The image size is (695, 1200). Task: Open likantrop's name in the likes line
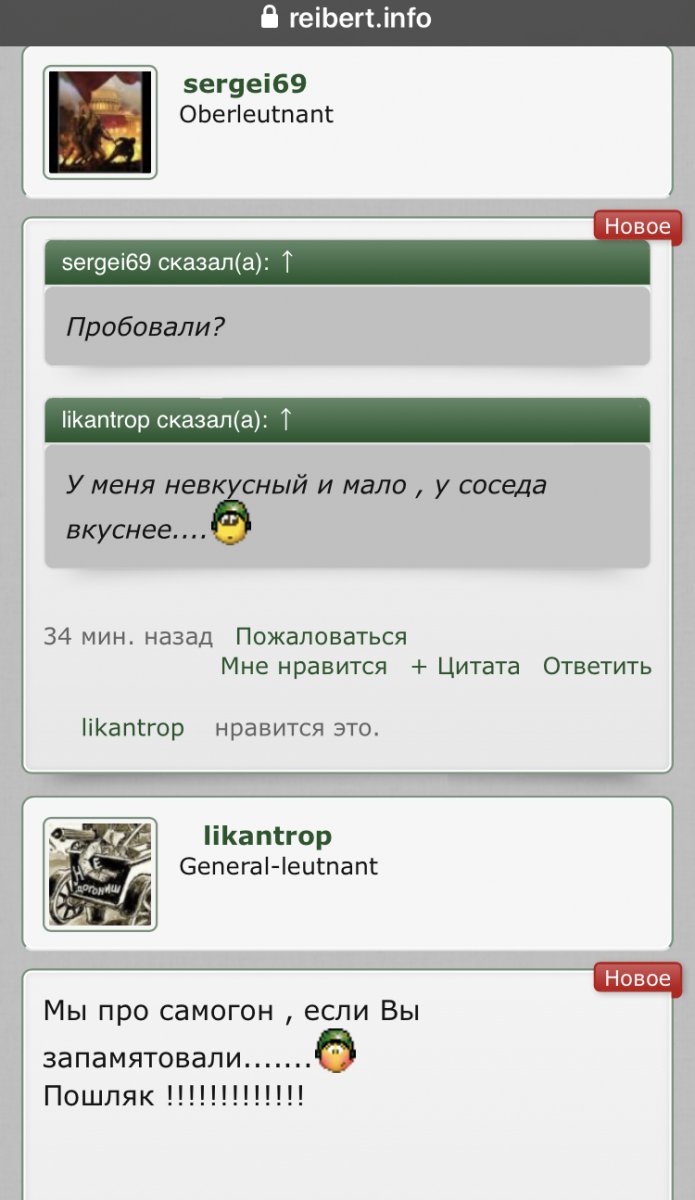pos(133,728)
